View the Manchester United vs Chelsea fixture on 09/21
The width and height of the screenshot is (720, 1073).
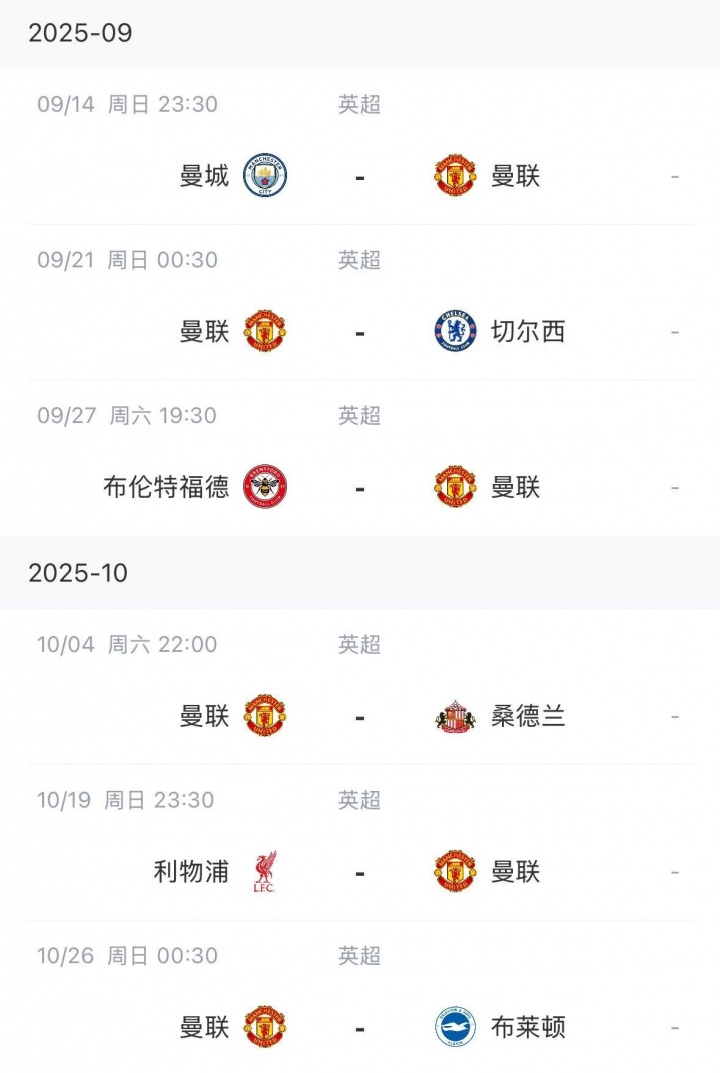coord(360,331)
